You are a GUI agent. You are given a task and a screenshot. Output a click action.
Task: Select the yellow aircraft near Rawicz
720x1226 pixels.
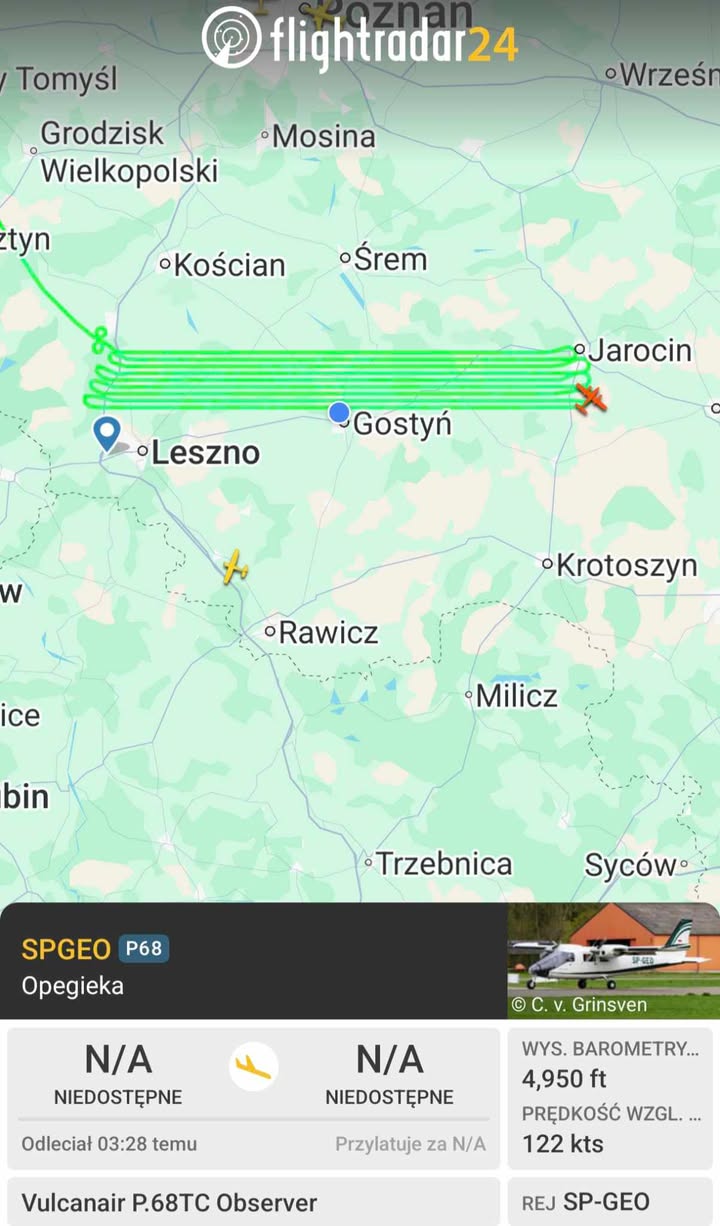[x=234, y=568]
